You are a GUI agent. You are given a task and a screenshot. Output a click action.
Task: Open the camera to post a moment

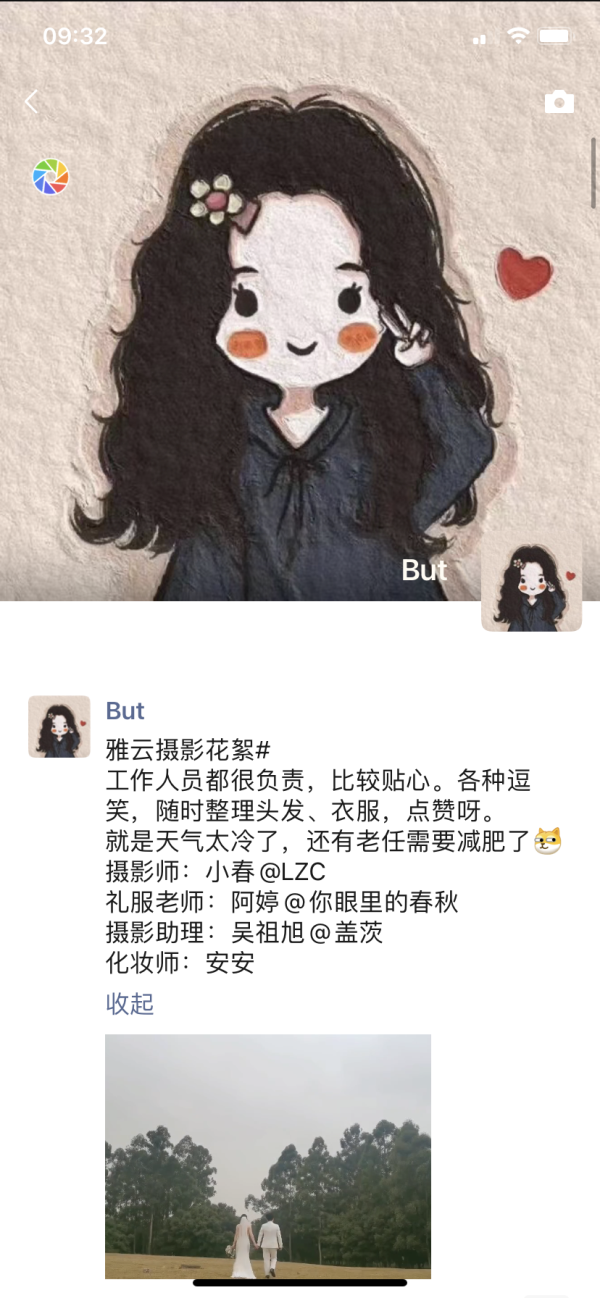point(559,101)
